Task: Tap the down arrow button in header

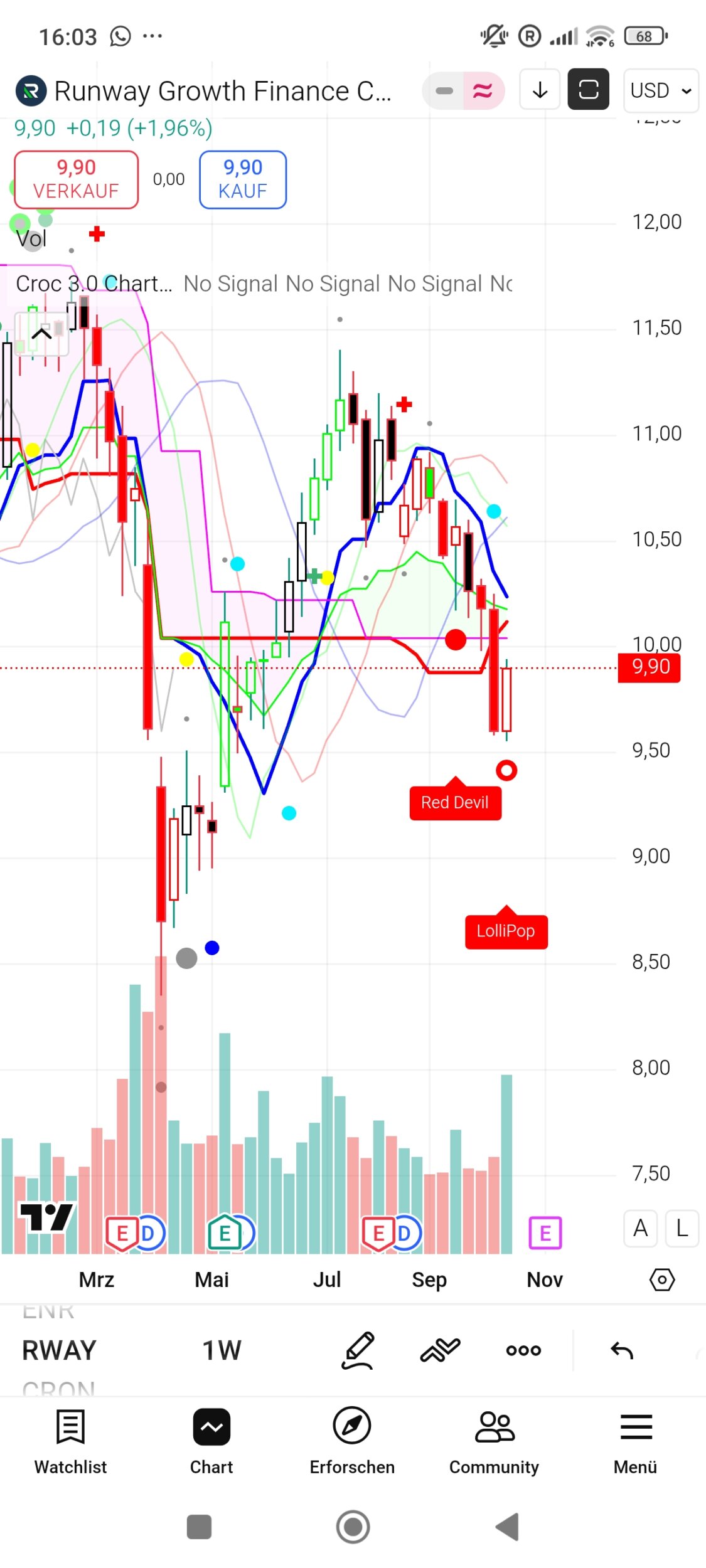Action: pyautogui.click(x=540, y=90)
